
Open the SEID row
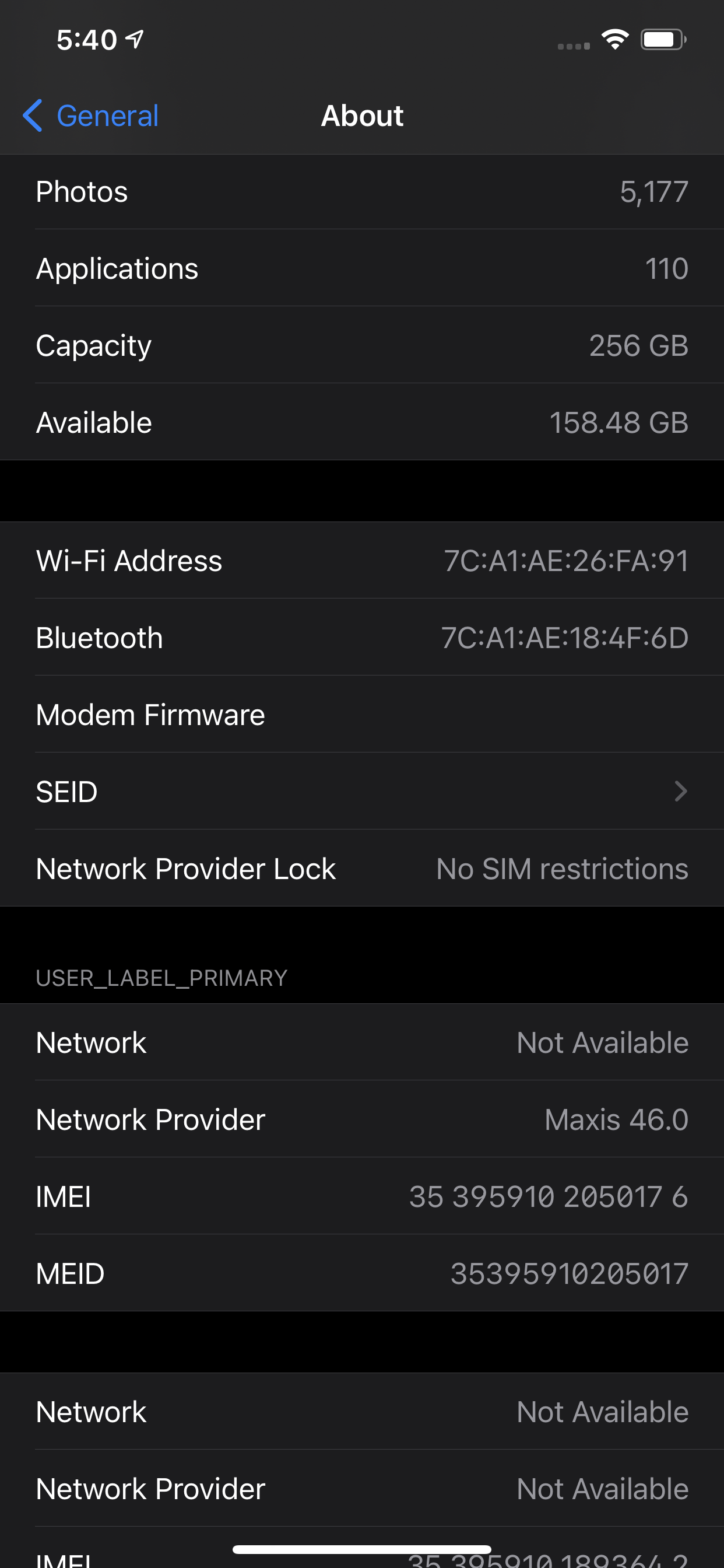coord(361,792)
